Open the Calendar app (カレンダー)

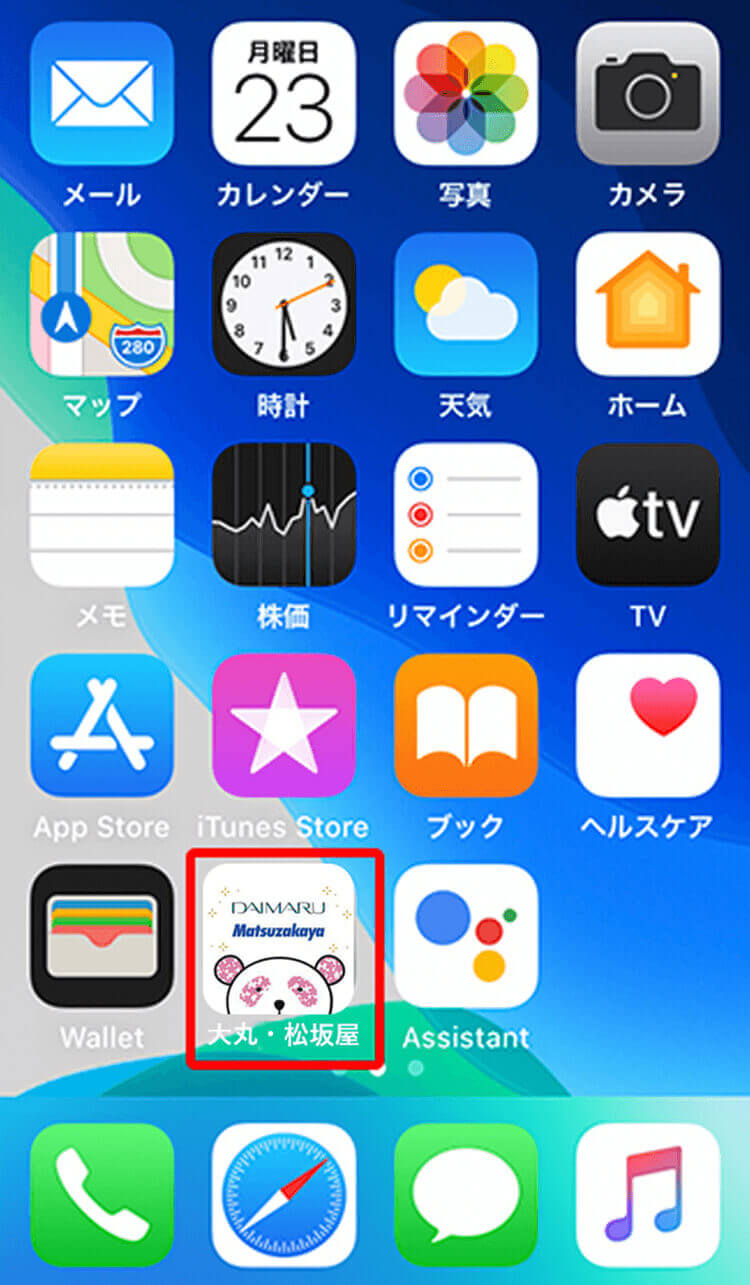tap(284, 93)
